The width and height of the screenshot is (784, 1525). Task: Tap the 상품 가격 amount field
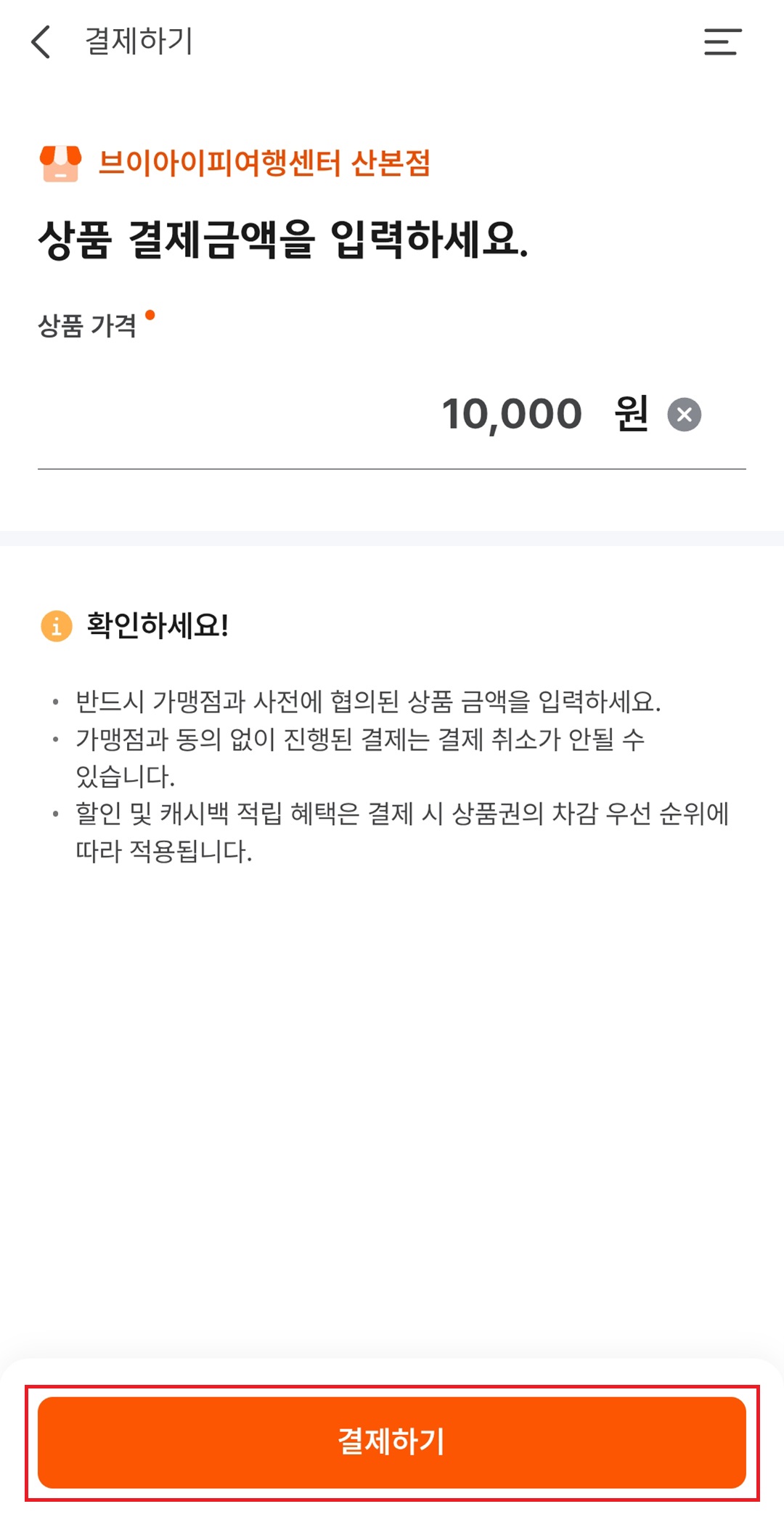[392, 415]
